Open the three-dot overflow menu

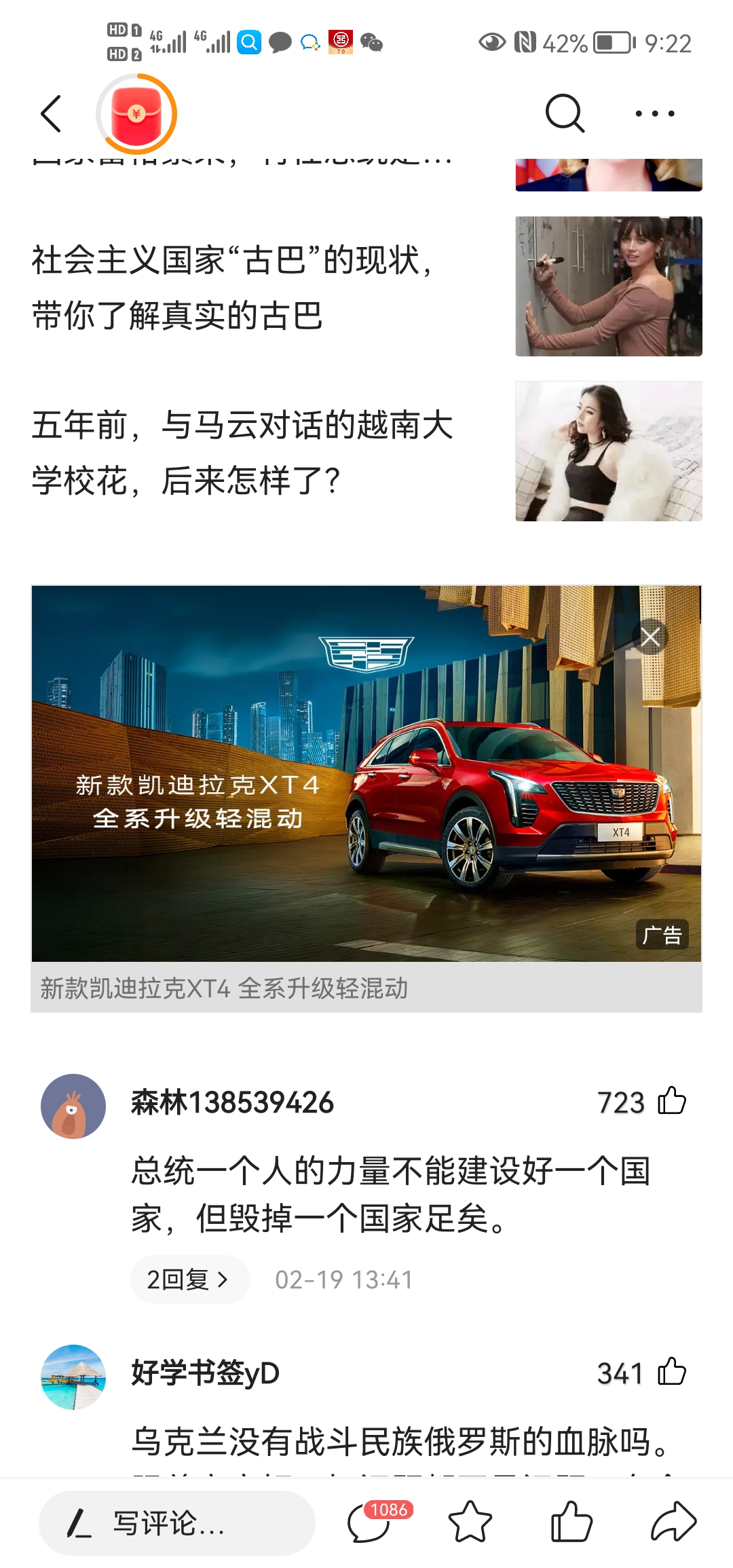pyautogui.click(x=654, y=113)
